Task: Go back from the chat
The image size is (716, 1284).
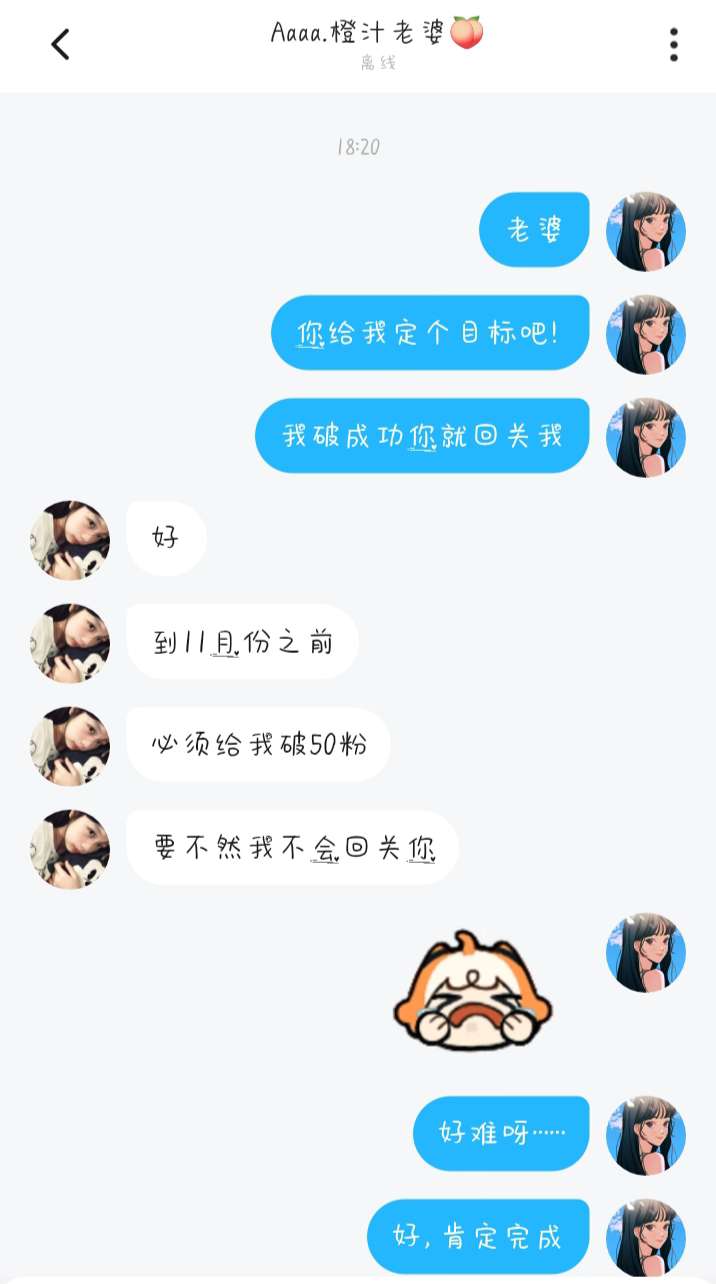Action: [x=60, y=44]
